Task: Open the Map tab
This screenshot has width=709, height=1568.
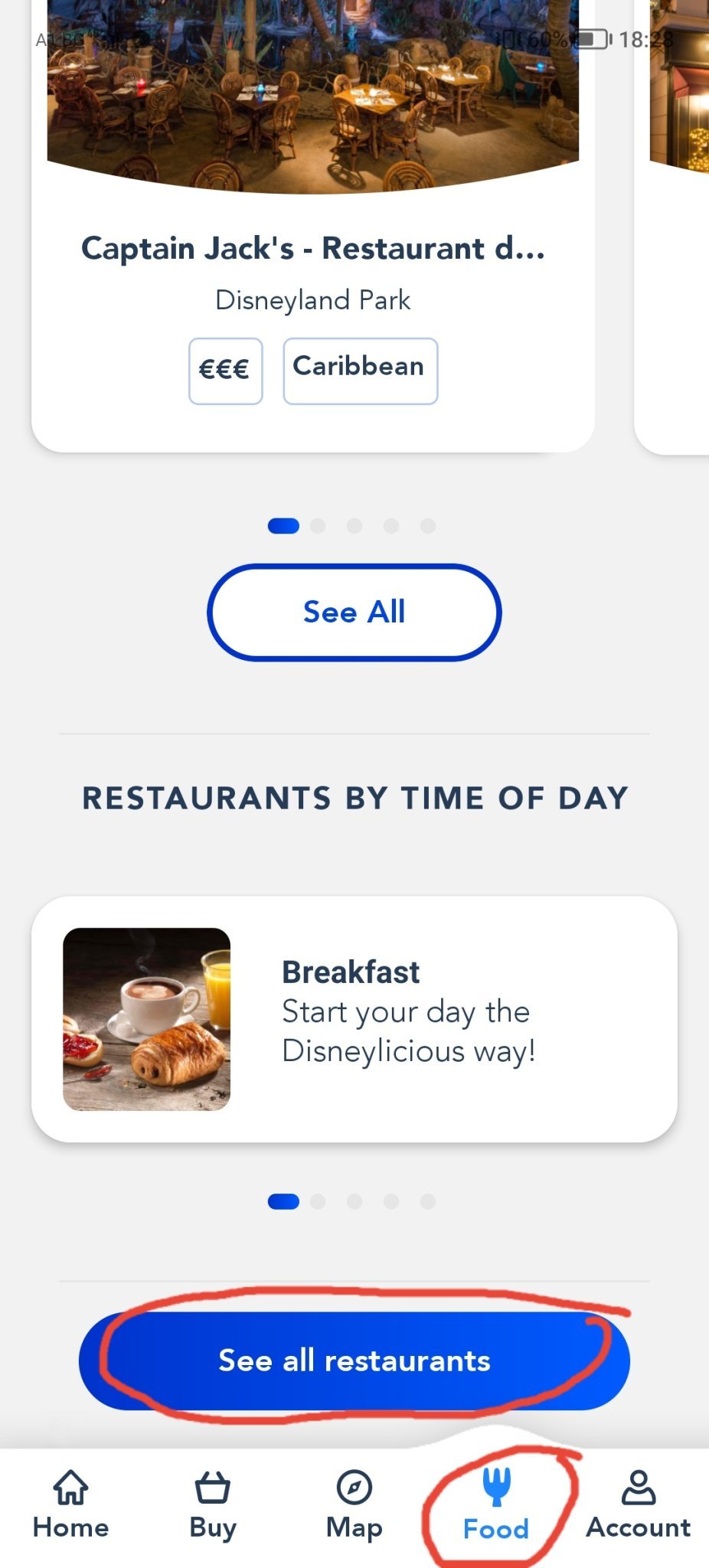Action: 354,1505
